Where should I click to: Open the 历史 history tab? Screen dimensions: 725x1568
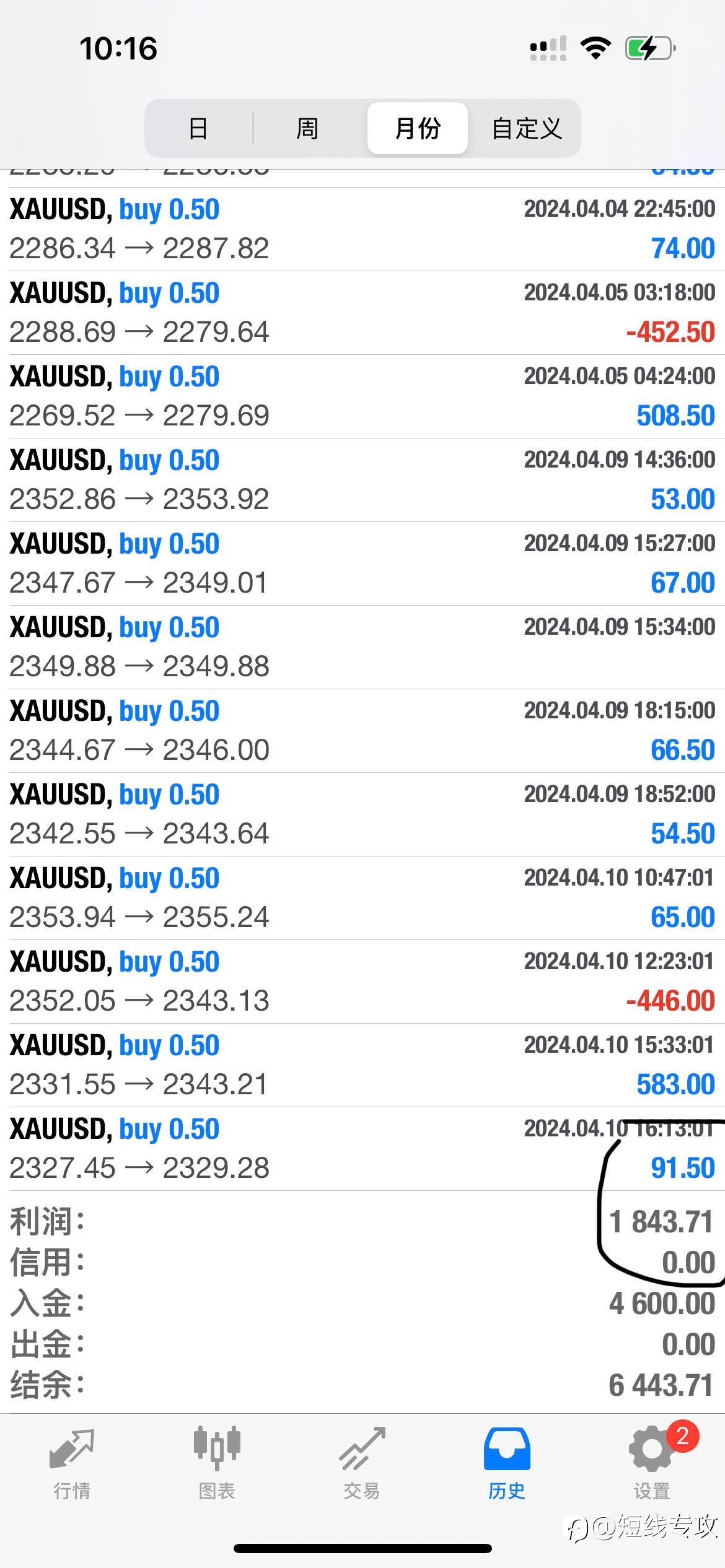pos(507,1465)
